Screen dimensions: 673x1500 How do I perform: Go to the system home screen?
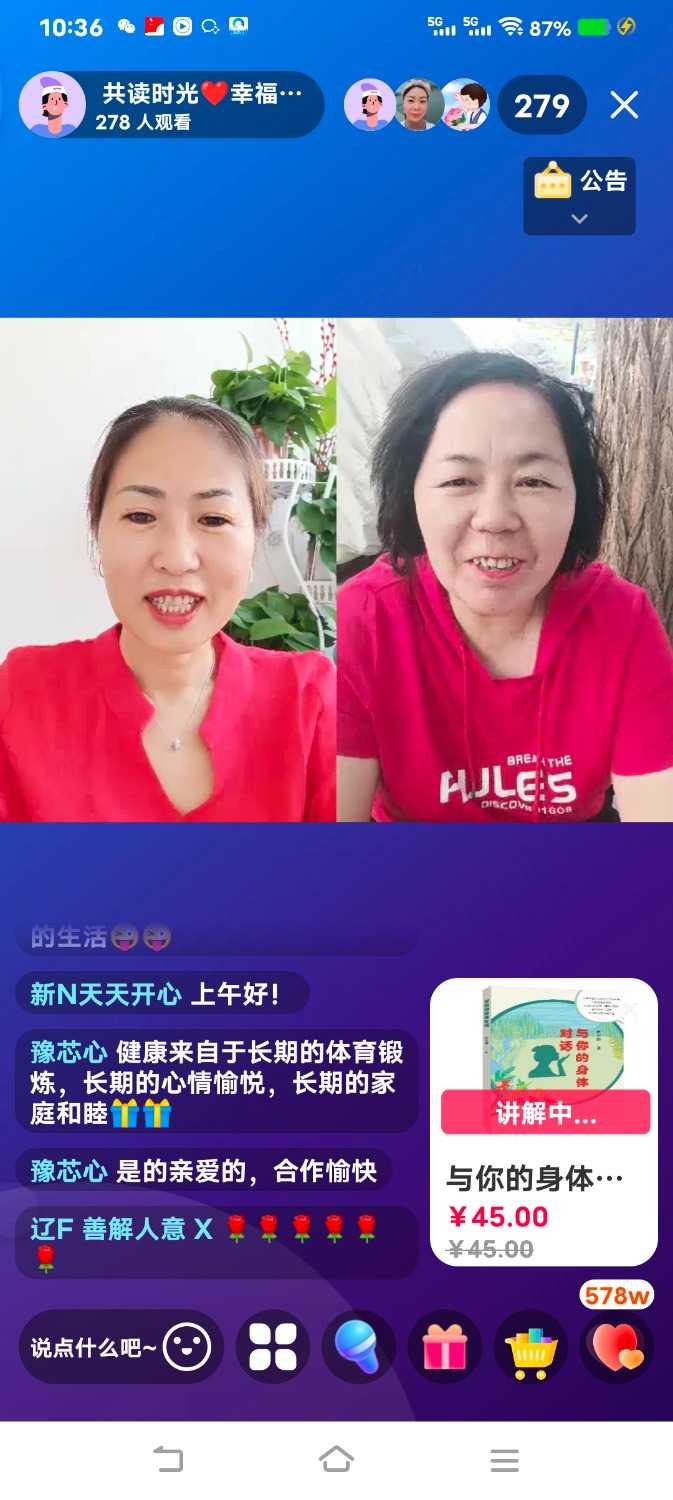pyautogui.click(x=336, y=1460)
